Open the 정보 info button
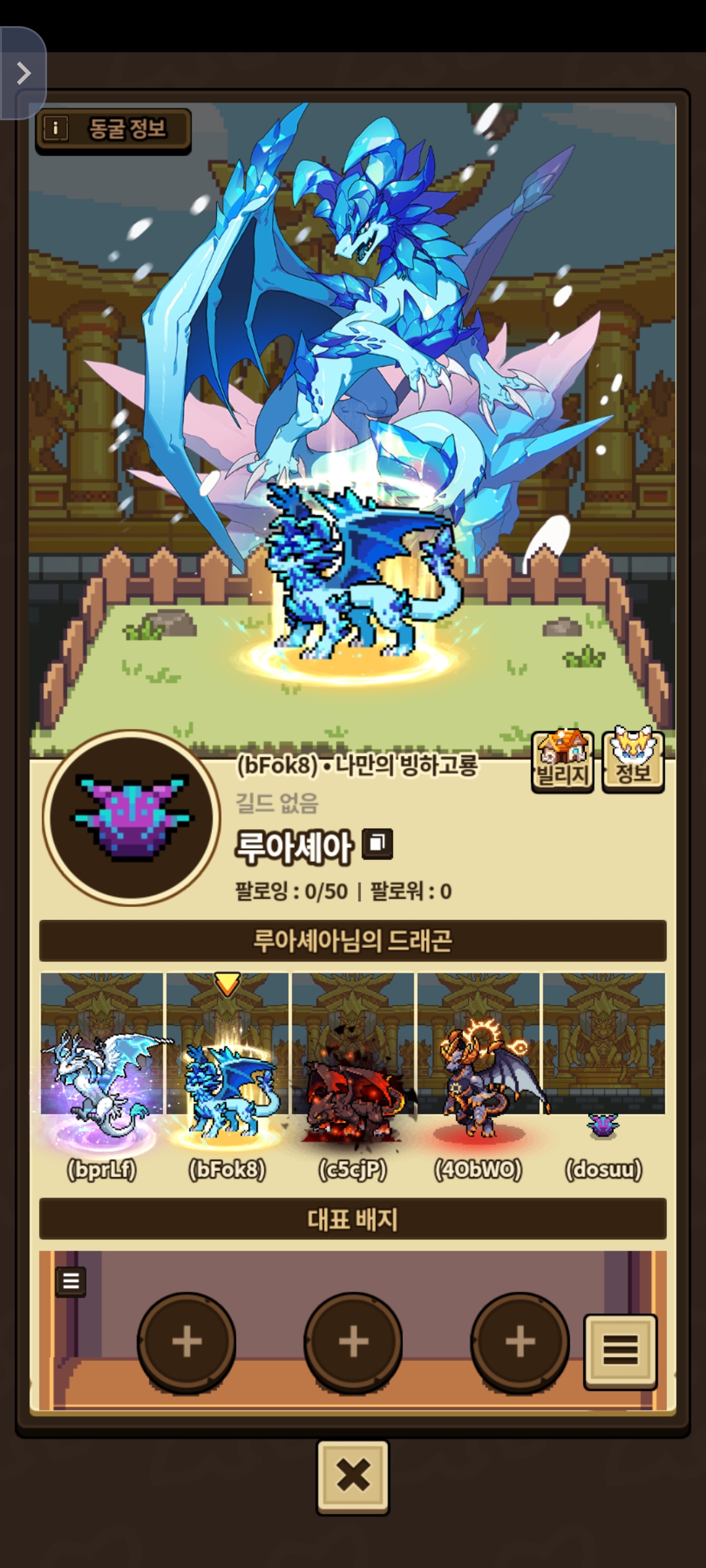The image size is (706, 1568). coord(633,760)
